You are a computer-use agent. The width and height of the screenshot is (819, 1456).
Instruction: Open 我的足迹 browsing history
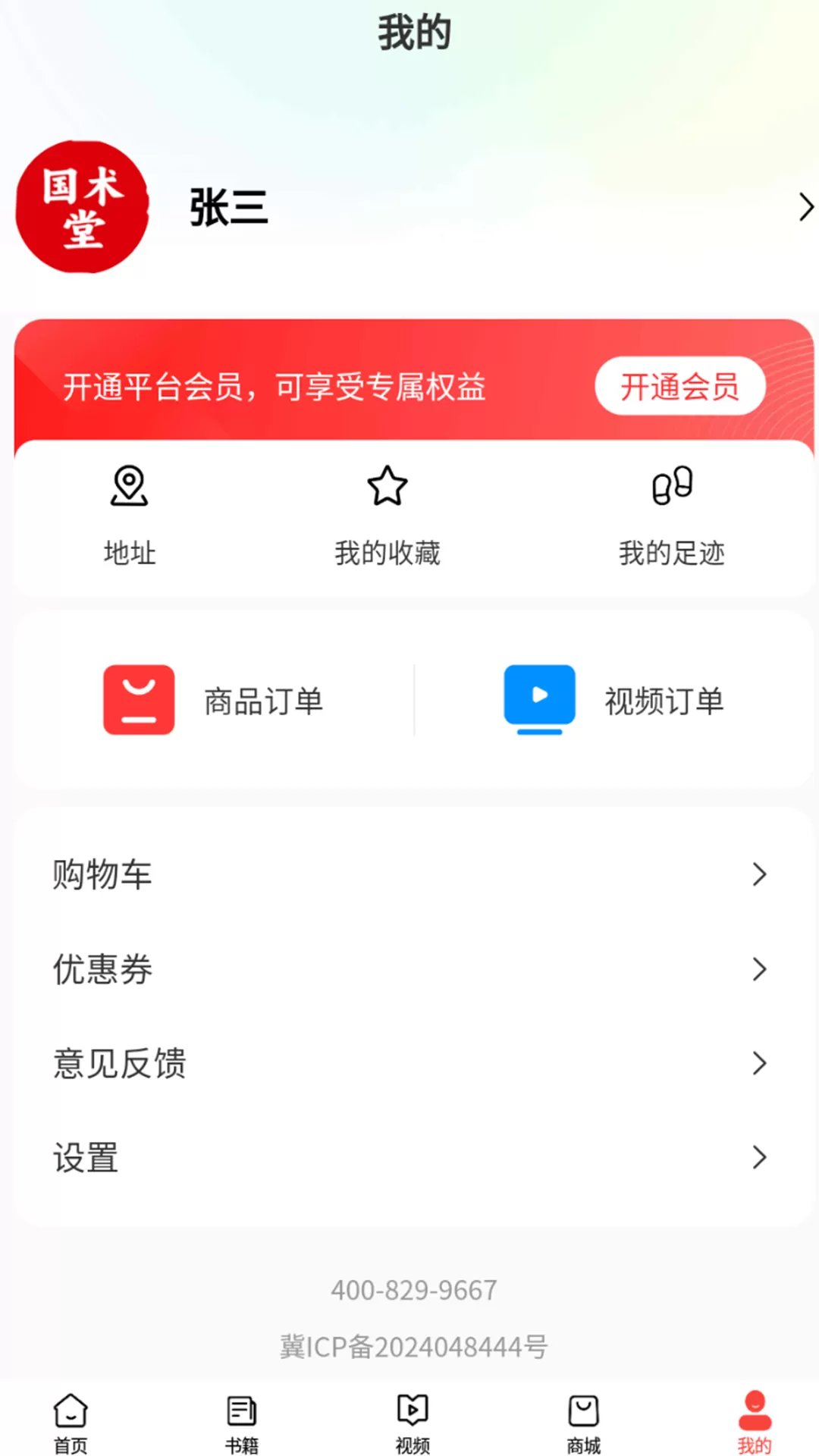click(671, 516)
